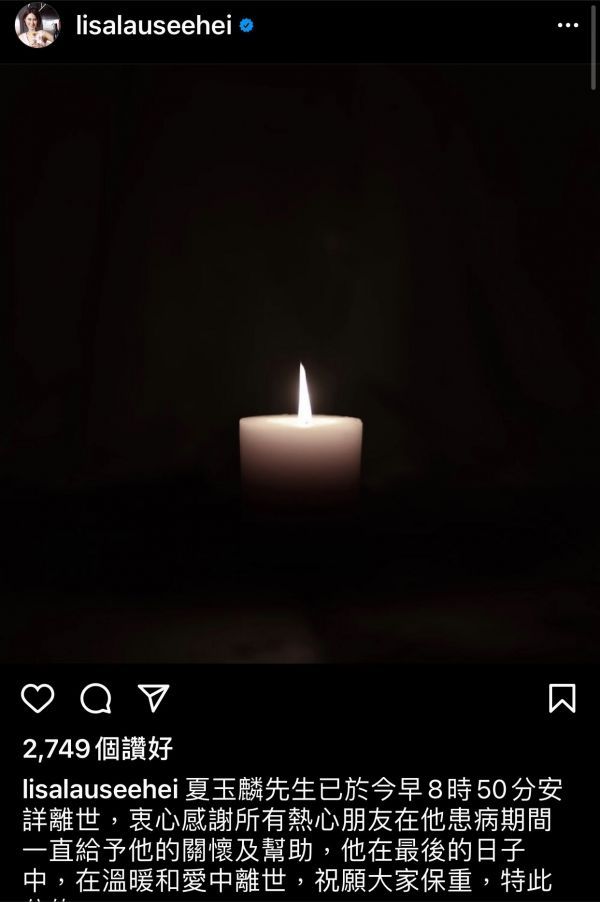
Task: Like the candle post with the heart icon
Action: pyautogui.click(x=37, y=698)
